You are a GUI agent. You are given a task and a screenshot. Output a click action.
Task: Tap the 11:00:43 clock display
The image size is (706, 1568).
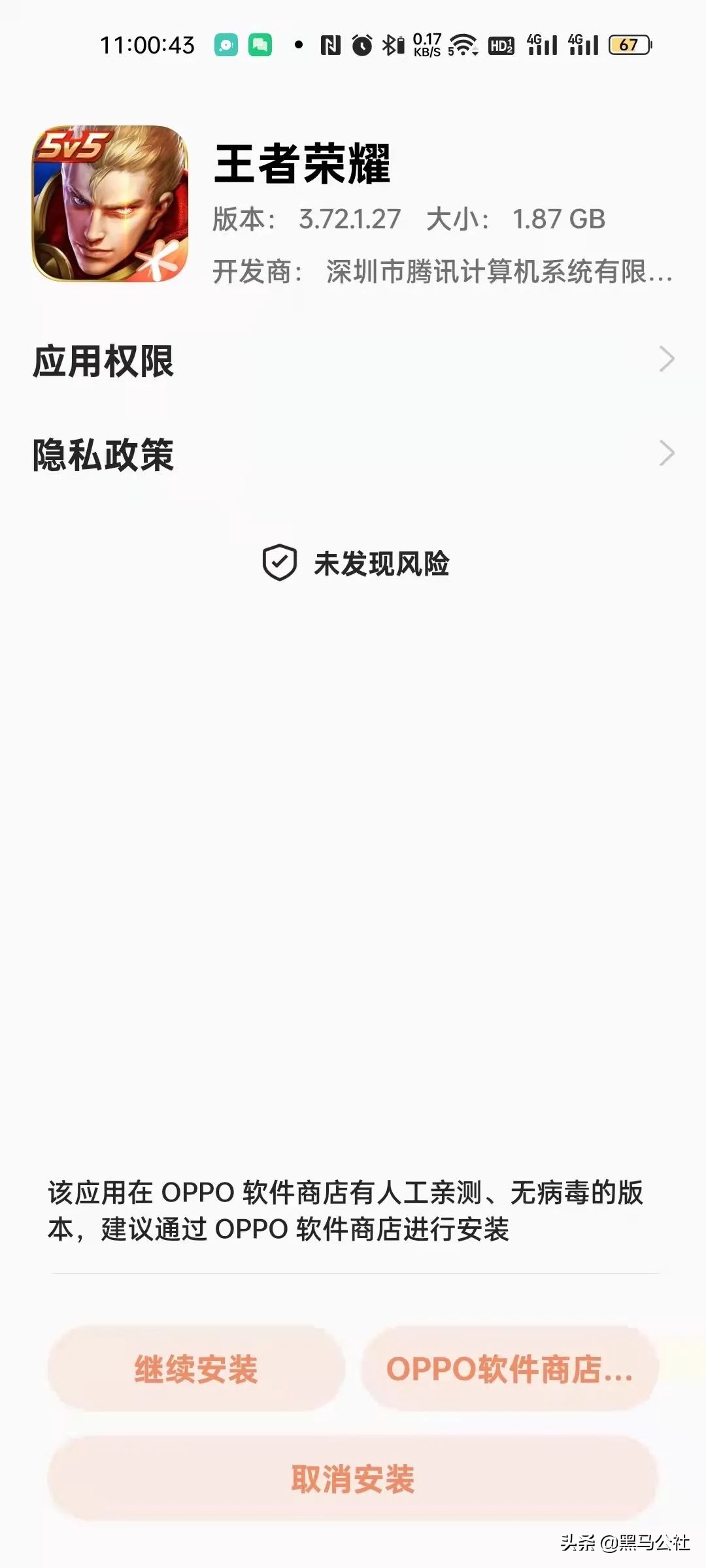[x=147, y=43]
